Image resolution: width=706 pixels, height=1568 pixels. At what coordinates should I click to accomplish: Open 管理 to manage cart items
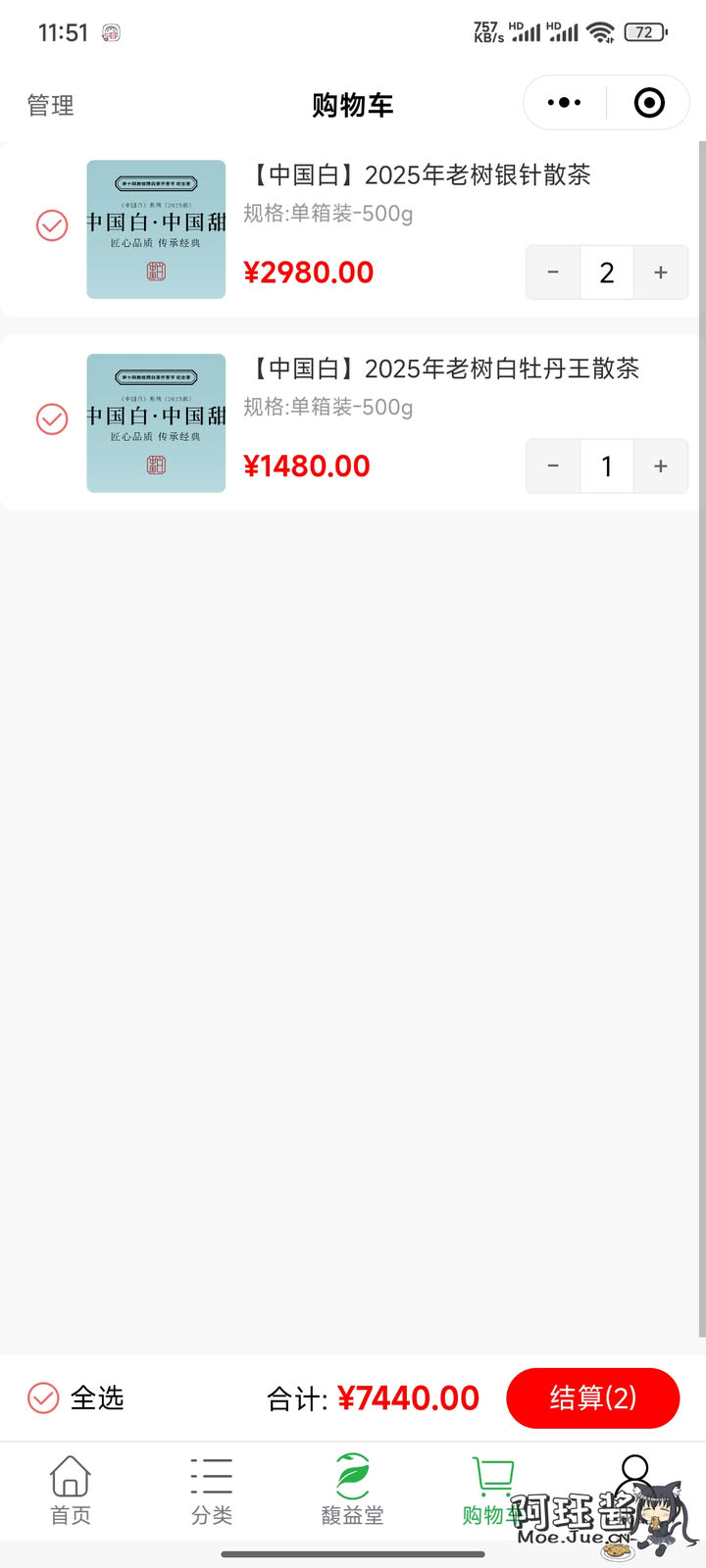51,105
